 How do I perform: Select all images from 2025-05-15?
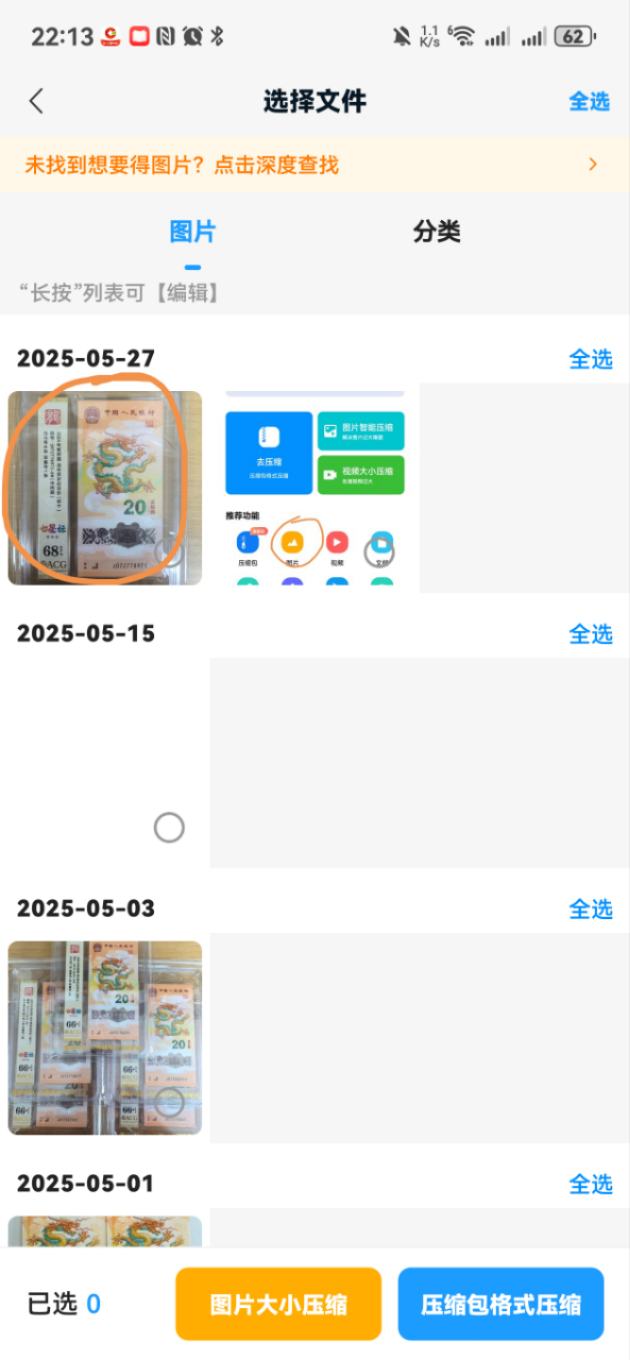coord(590,634)
